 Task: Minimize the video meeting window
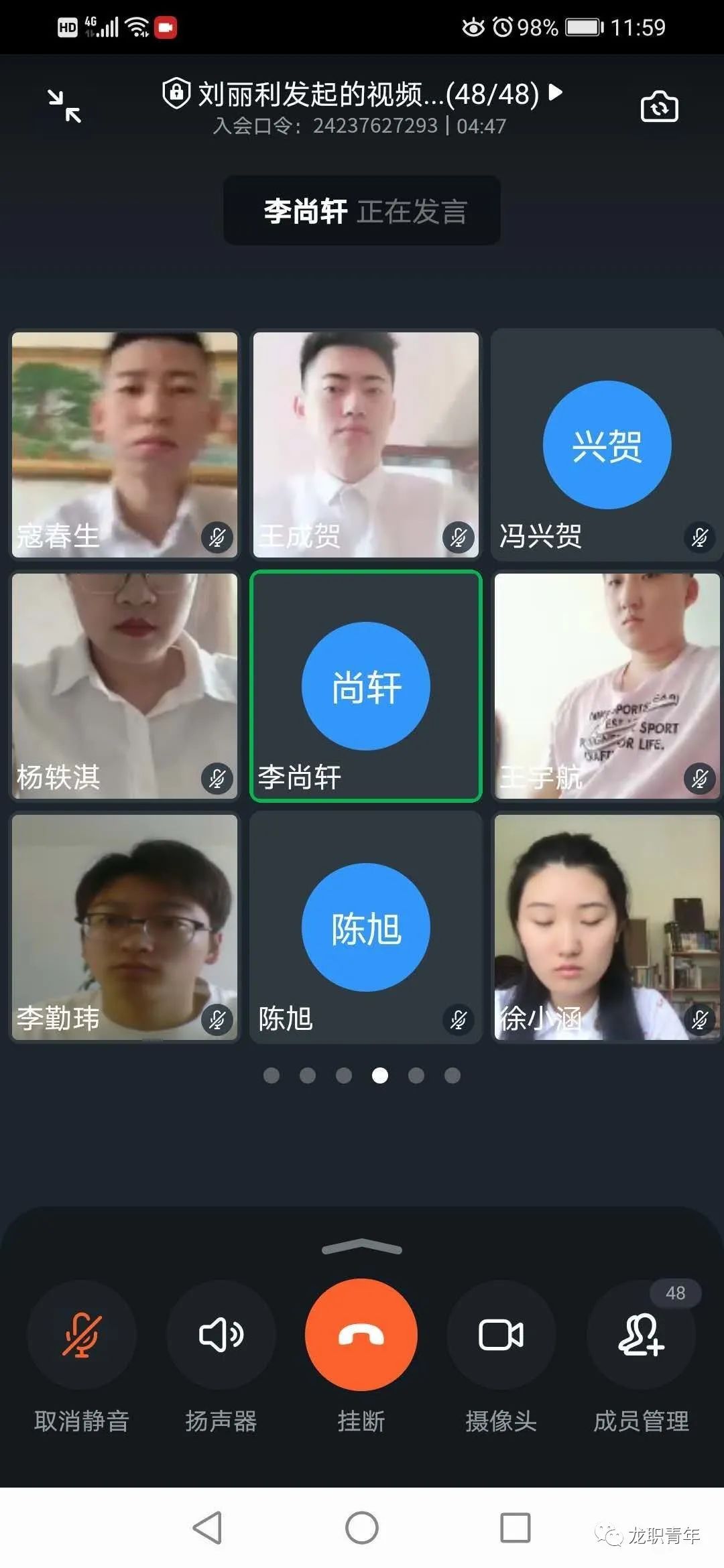click(64, 107)
